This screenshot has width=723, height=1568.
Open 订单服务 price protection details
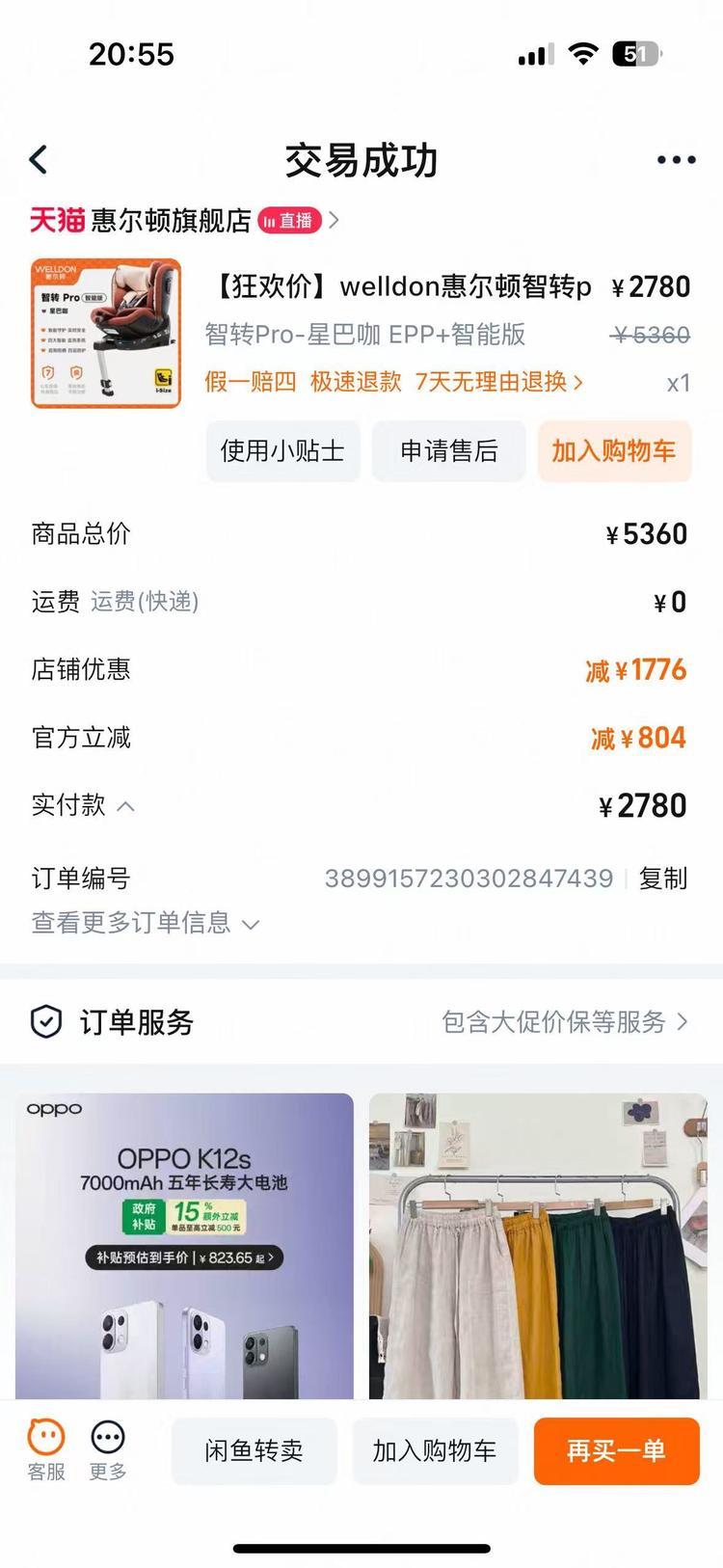pos(564,1022)
